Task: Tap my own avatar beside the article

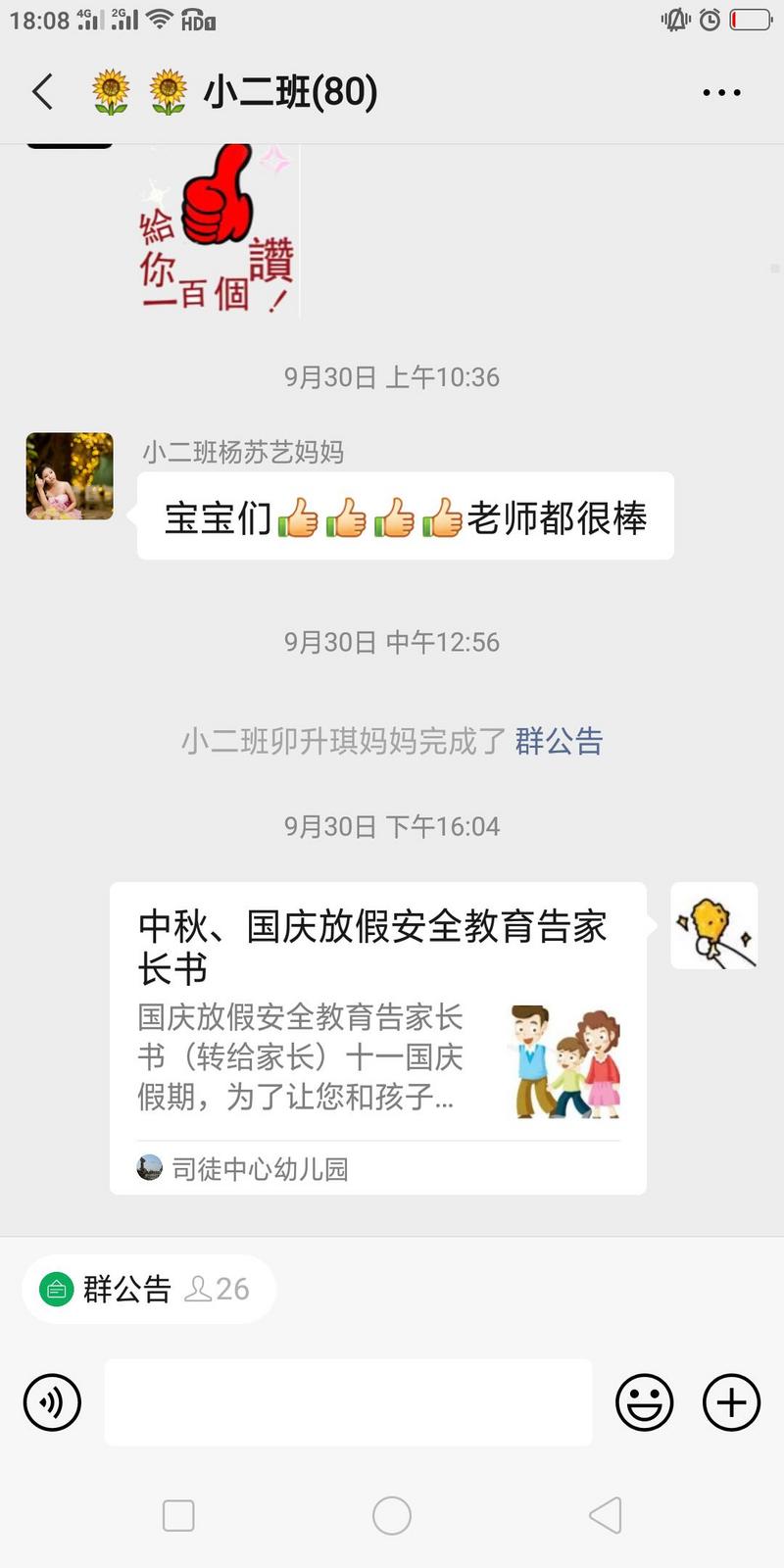Action: [713, 925]
